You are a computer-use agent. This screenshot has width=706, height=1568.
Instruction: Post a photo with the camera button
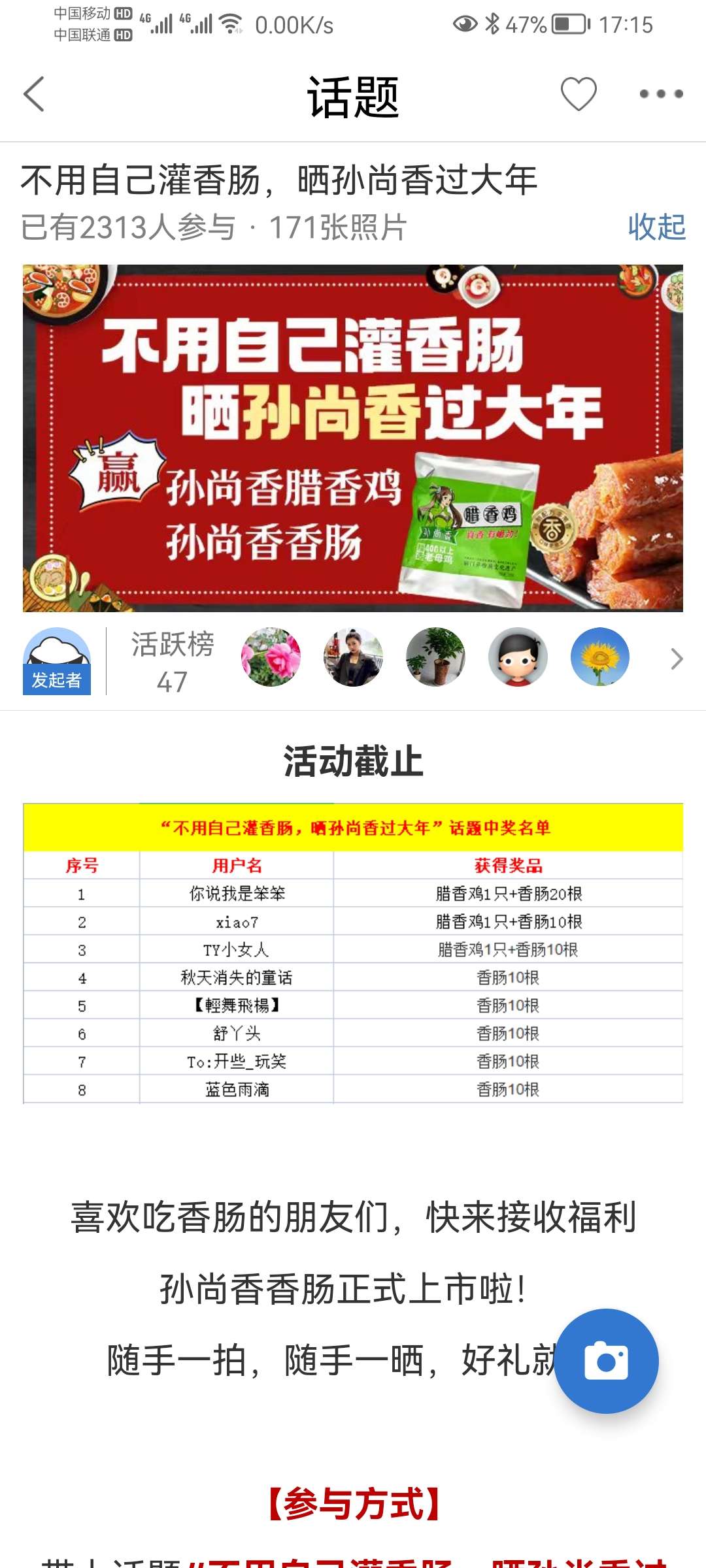coord(606,1361)
